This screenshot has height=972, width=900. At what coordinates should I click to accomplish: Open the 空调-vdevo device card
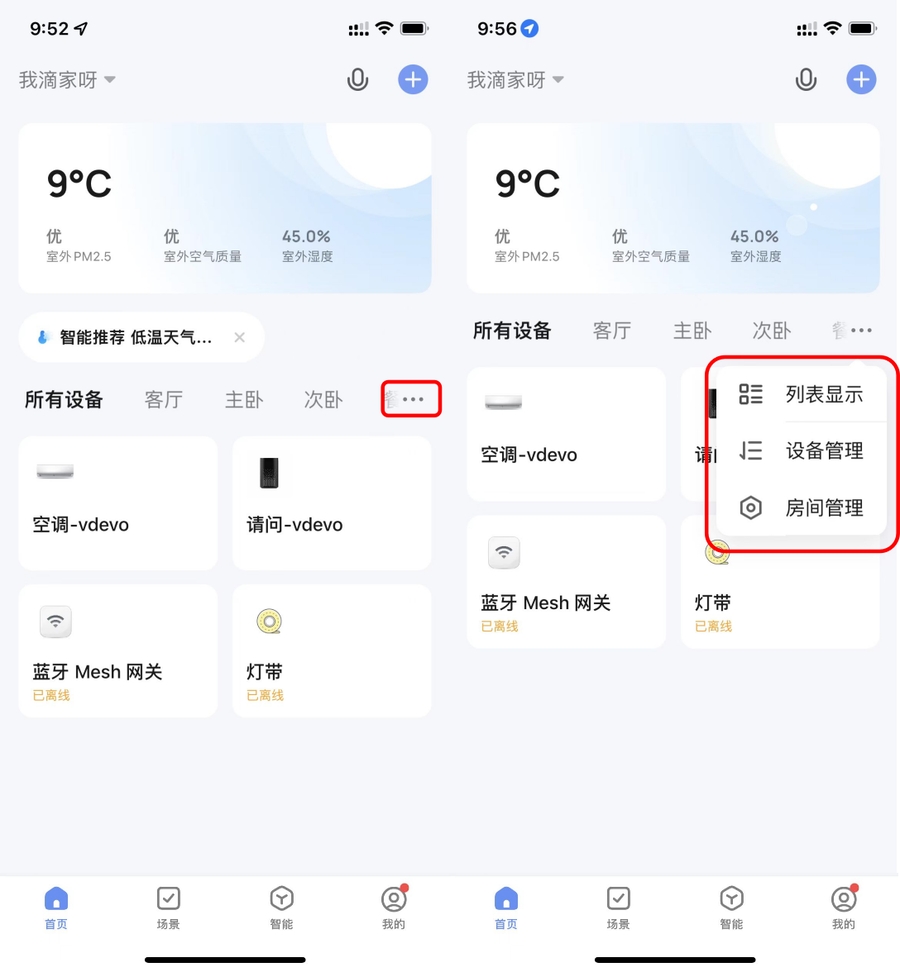[x=117, y=503]
